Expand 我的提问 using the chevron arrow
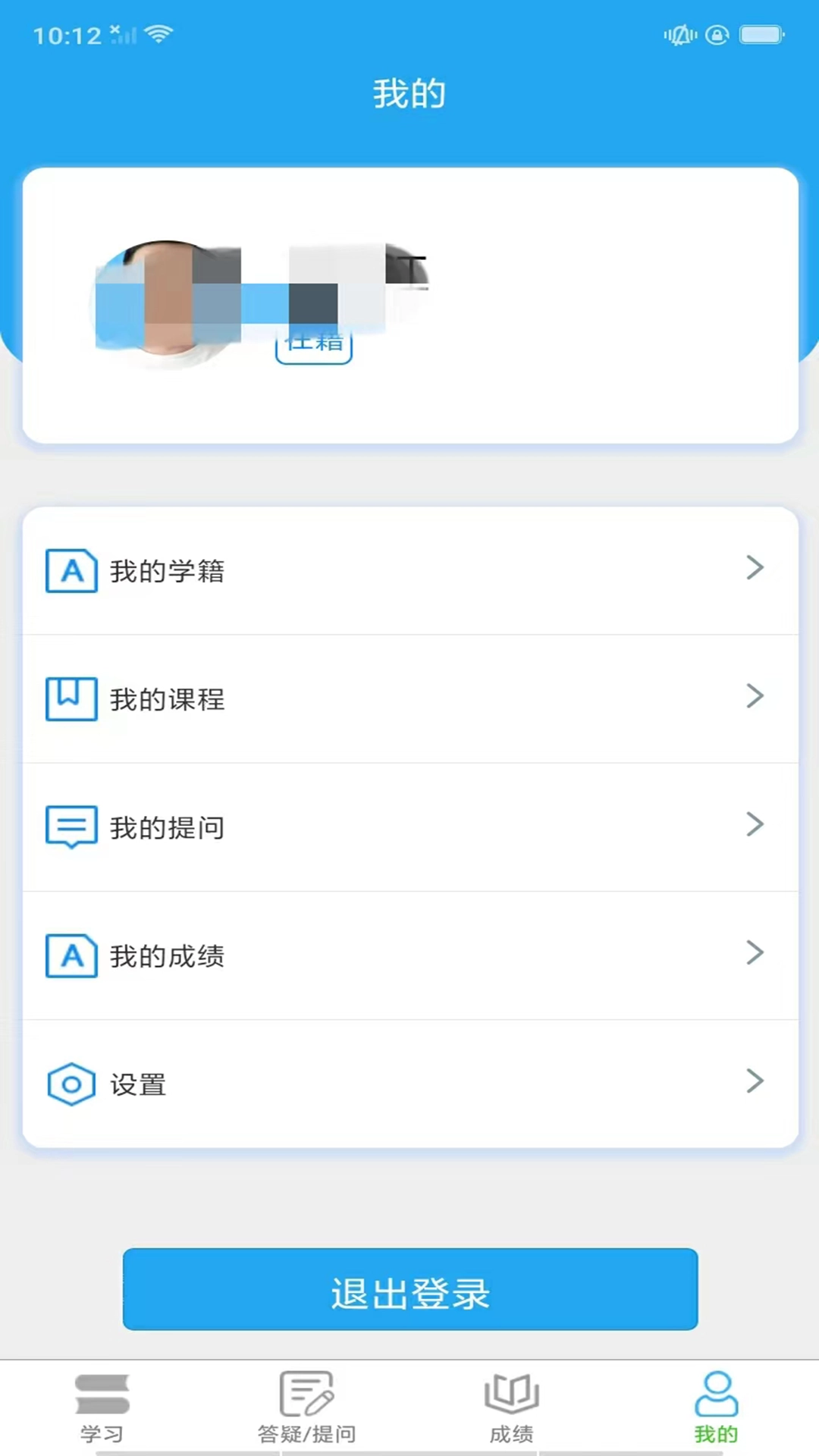 click(x=755, y=824)
